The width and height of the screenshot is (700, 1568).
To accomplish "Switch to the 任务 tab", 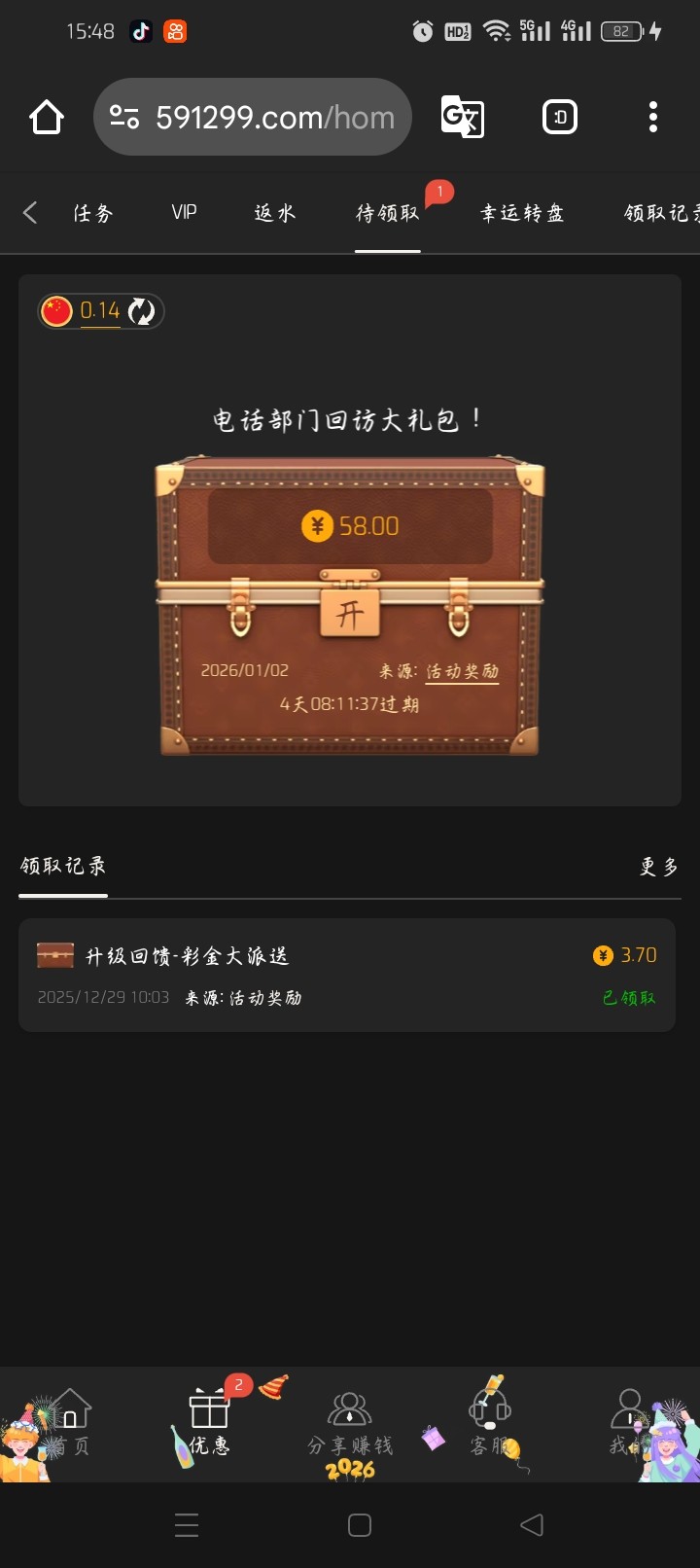I will pos(93,213).
